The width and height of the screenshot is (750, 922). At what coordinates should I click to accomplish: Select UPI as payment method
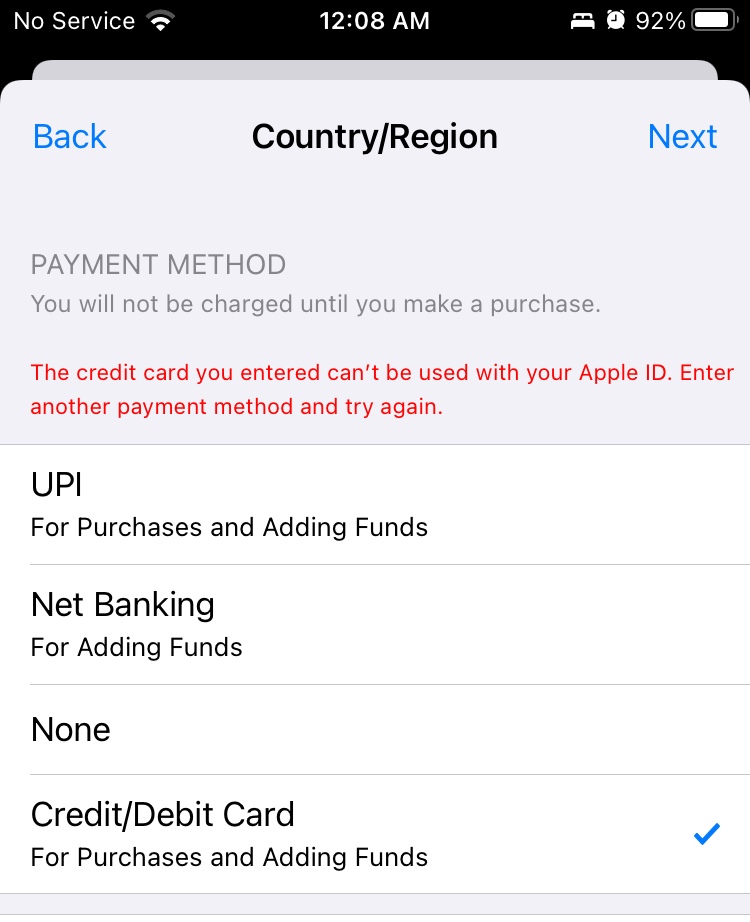375,505
